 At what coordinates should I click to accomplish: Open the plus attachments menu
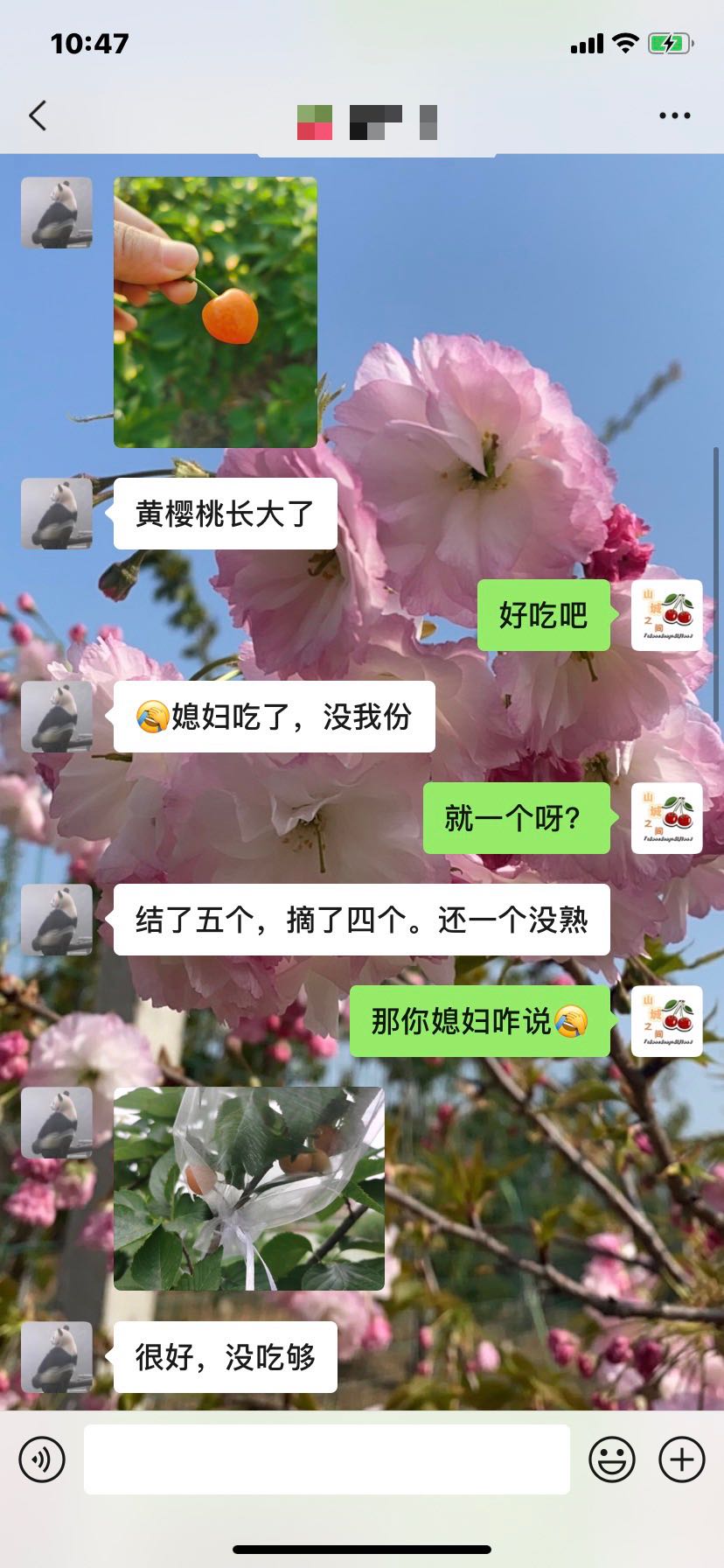(x=682, y=1459)
